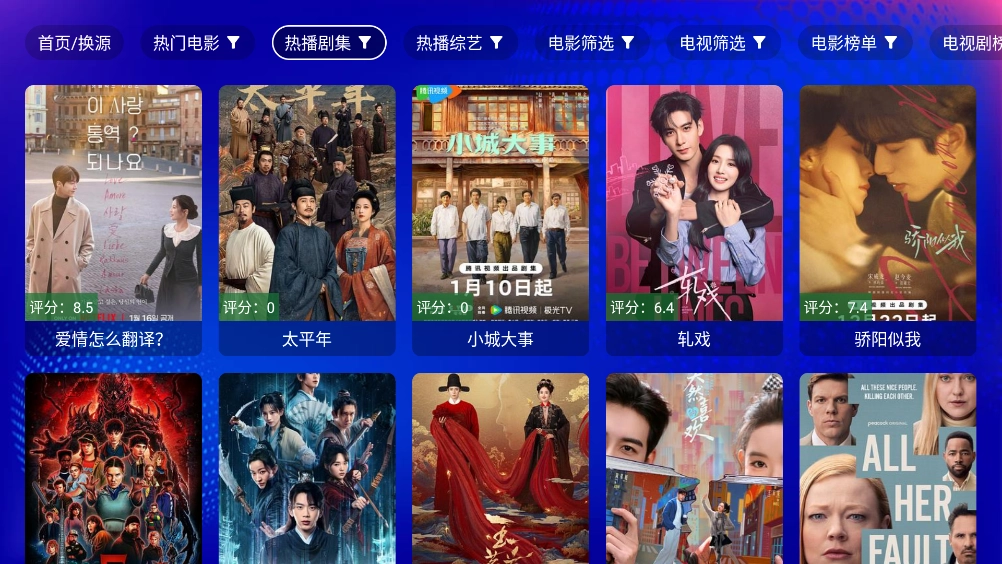
Task: Open the red monster group poster
Action: tap(113, 468)
